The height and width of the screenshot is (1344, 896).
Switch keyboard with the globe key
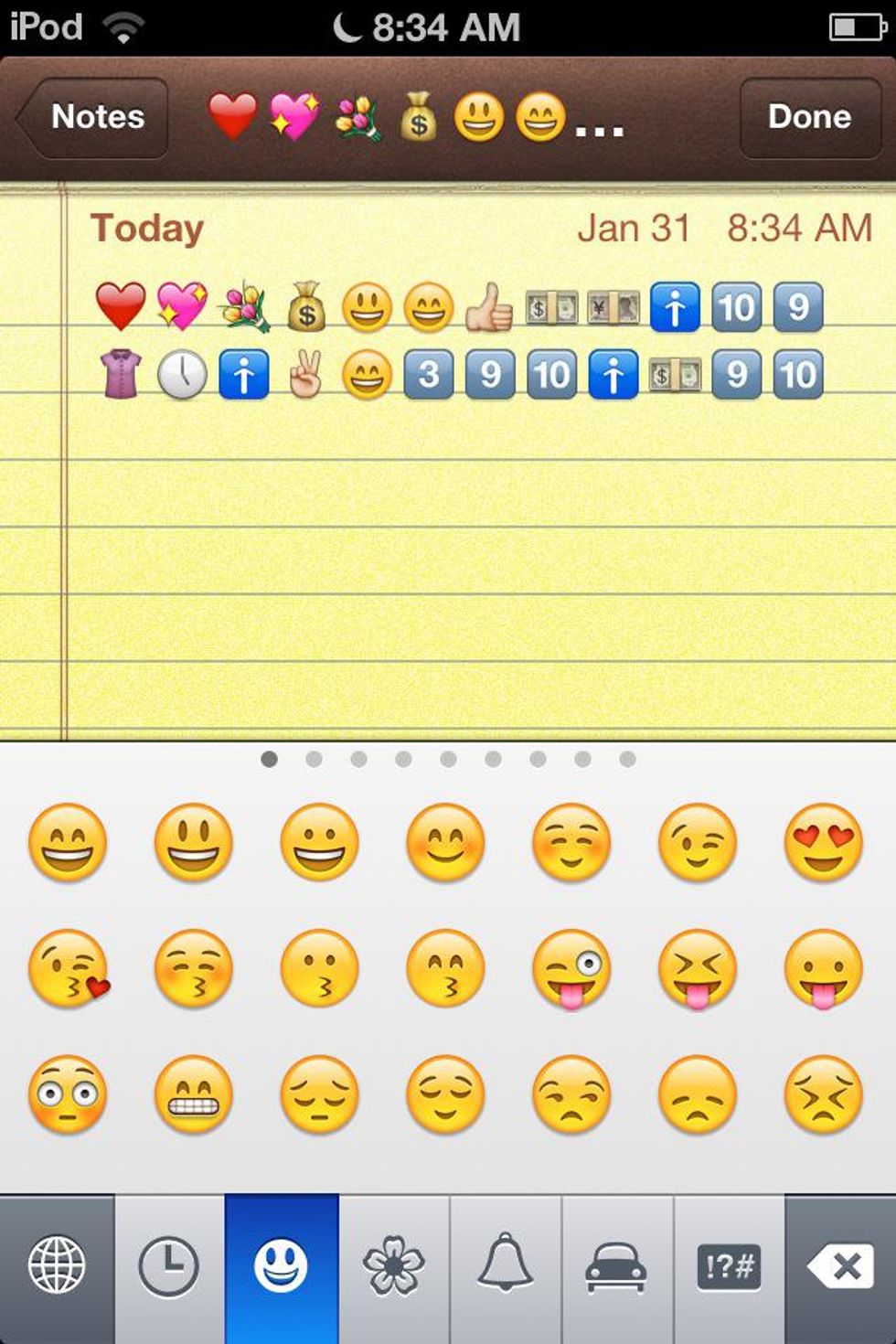click(57, 1267)
